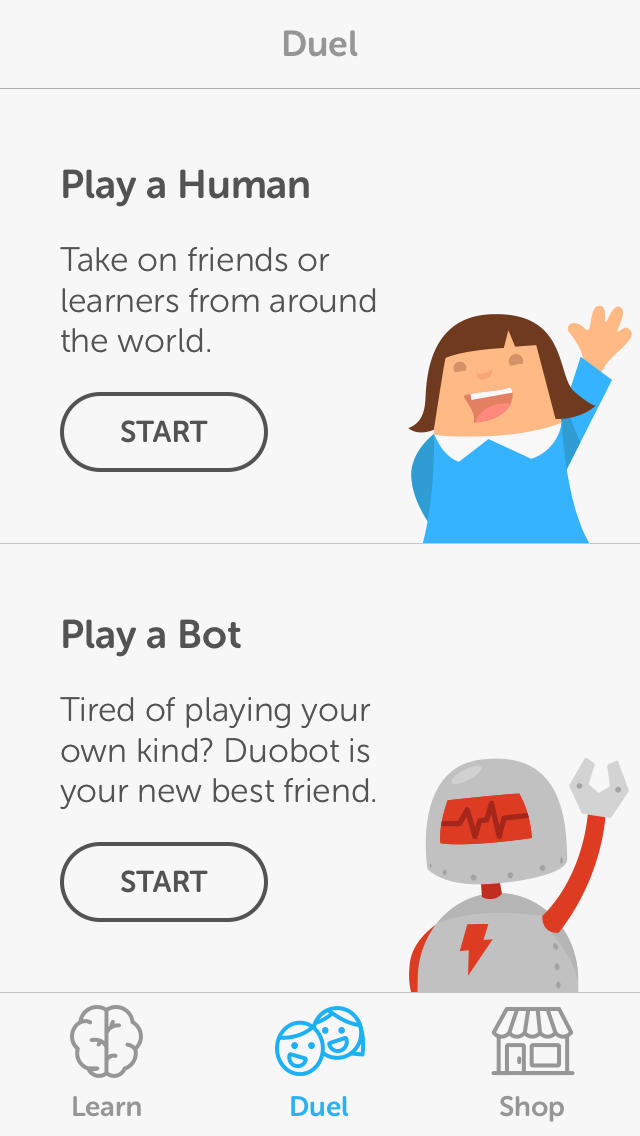
Task: Open the Shop tab
Action: (x=532, y=1063)
